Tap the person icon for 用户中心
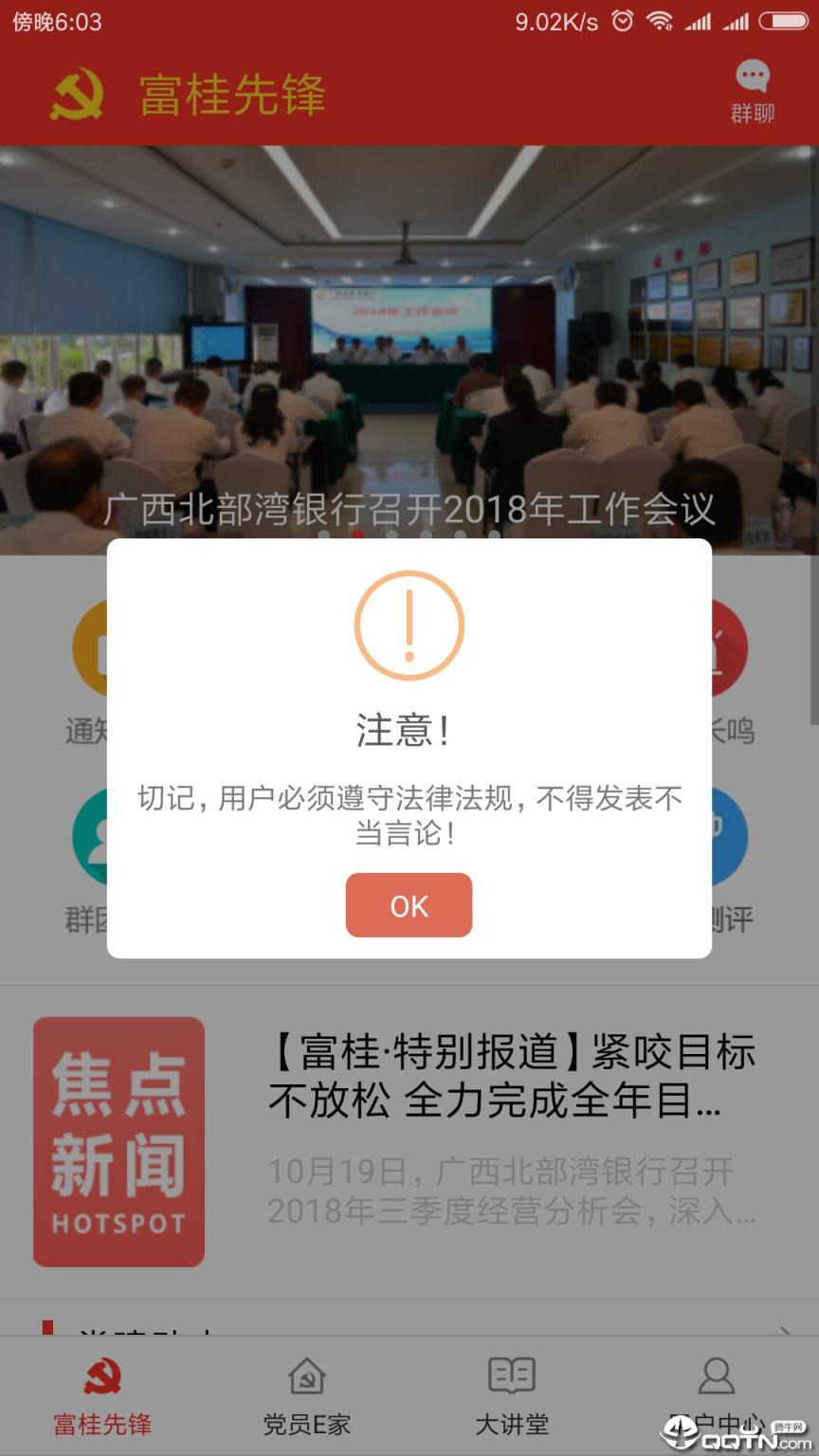819x1456 pixels. tap(717, 1374)
